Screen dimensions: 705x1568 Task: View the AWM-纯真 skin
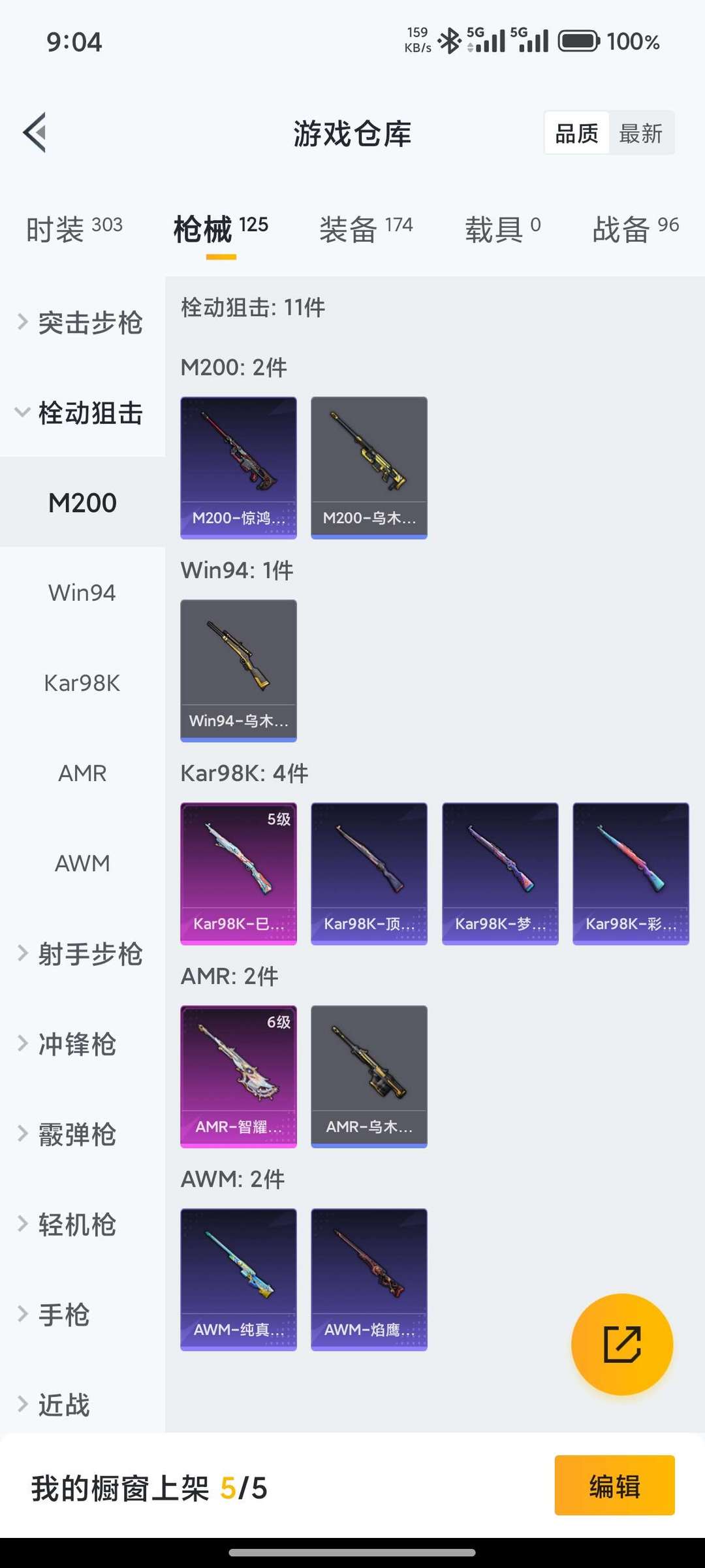pyautogui.click(x=238, y=1279)
